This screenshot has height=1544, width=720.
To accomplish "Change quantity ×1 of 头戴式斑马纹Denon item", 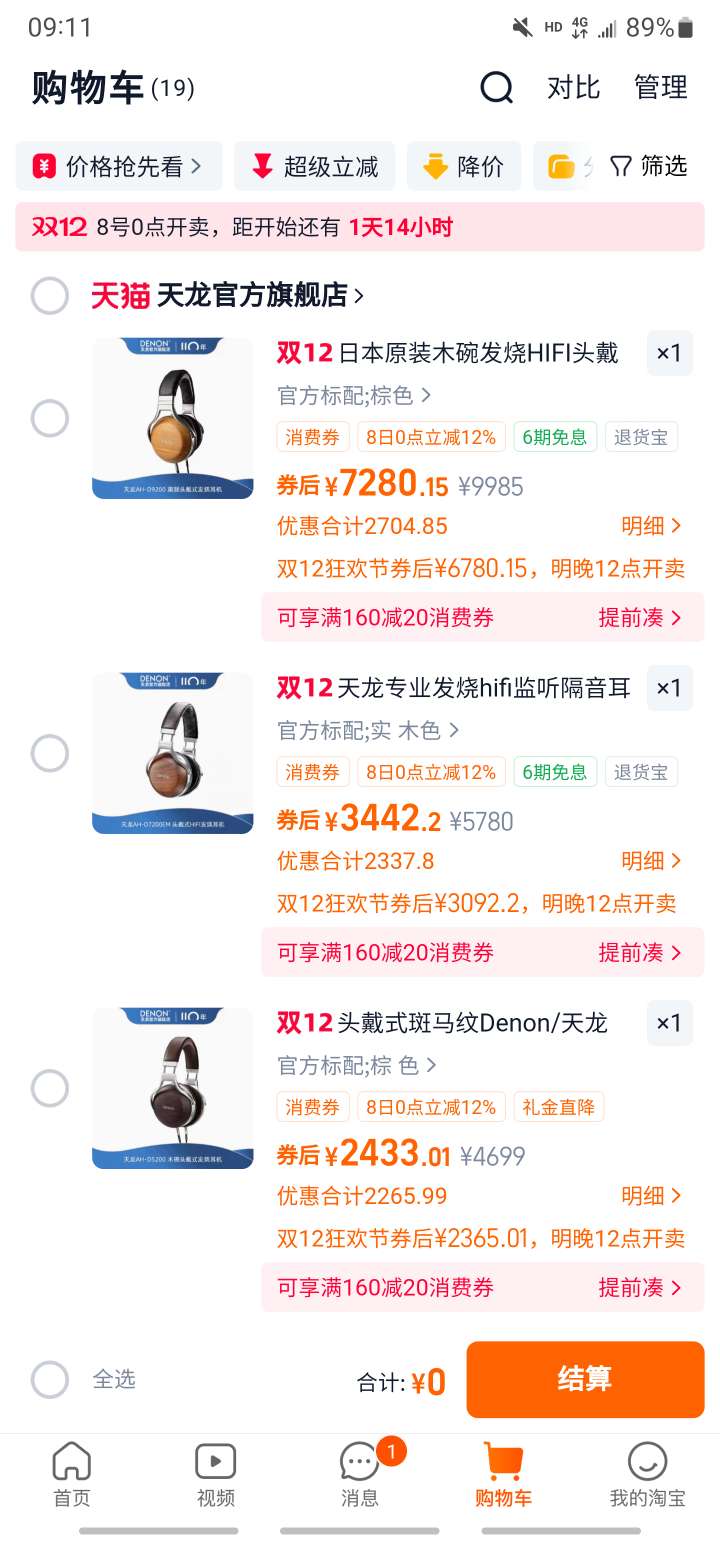I will [669, 1023].
